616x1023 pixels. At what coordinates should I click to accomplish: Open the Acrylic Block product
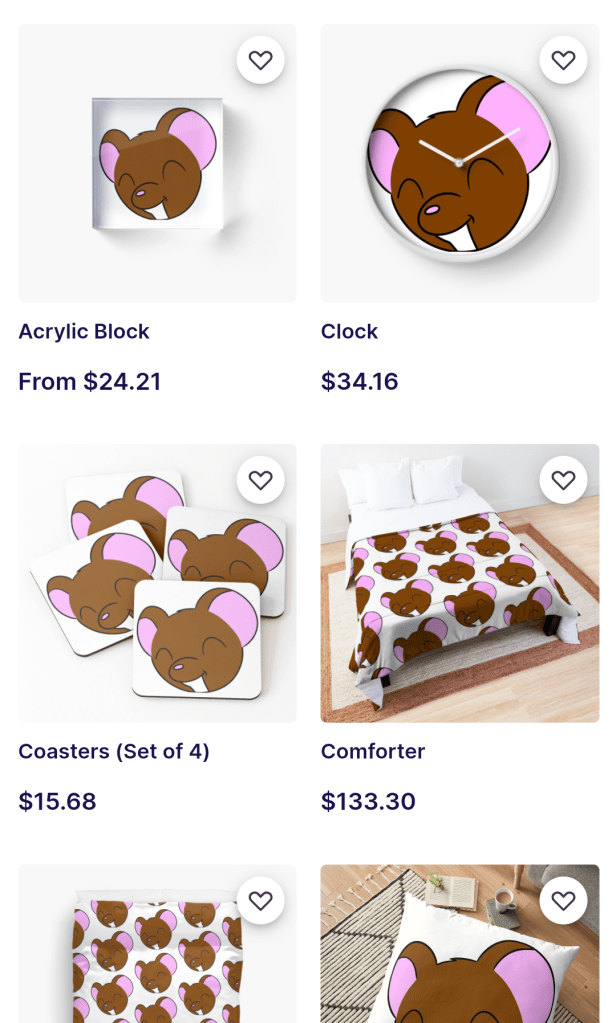(157, 164)
